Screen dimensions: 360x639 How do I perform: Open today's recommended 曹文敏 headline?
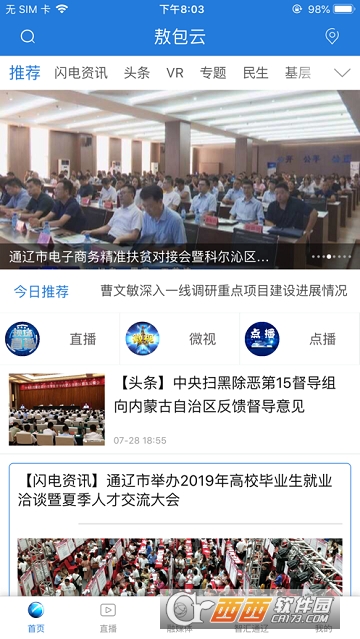224,291
